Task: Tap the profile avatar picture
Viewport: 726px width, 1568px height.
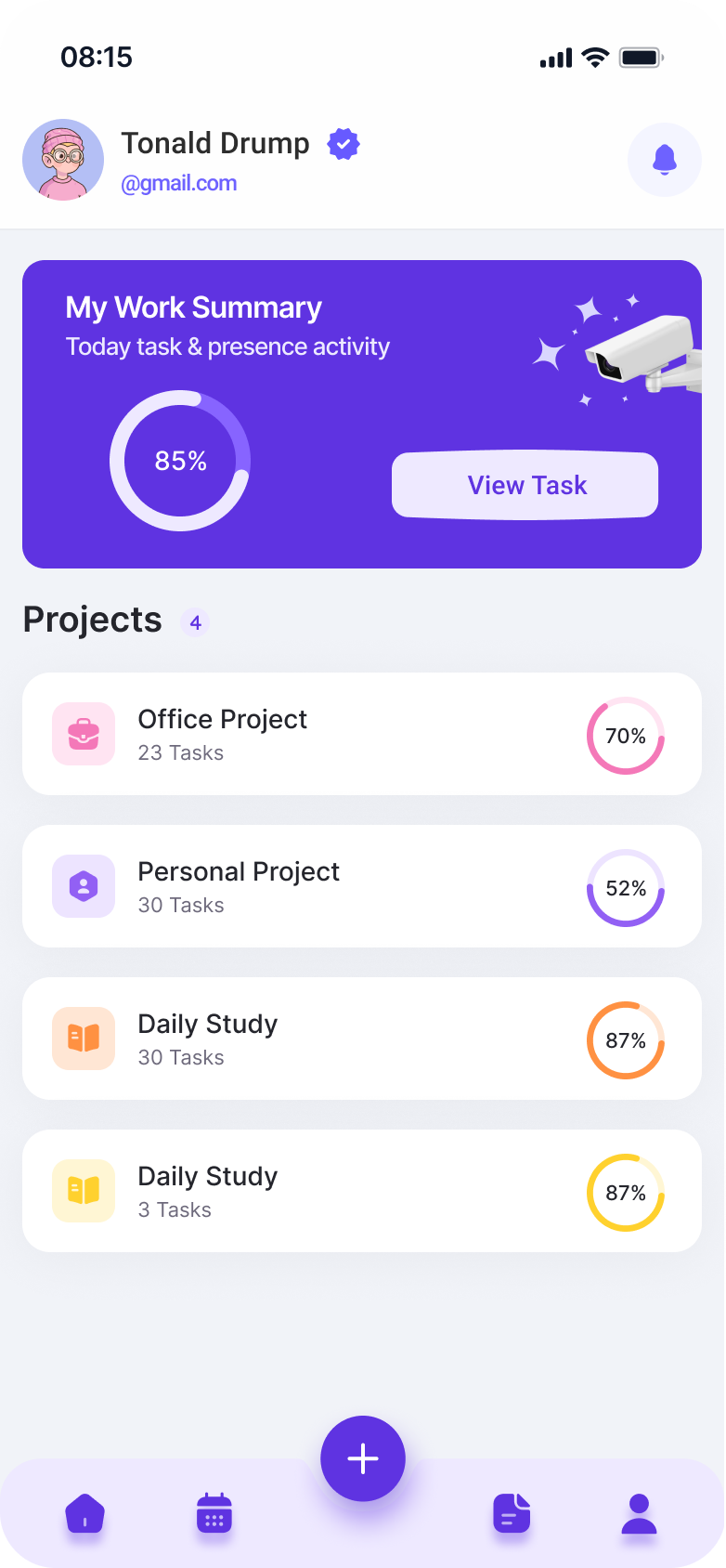Action: (63, 160)
